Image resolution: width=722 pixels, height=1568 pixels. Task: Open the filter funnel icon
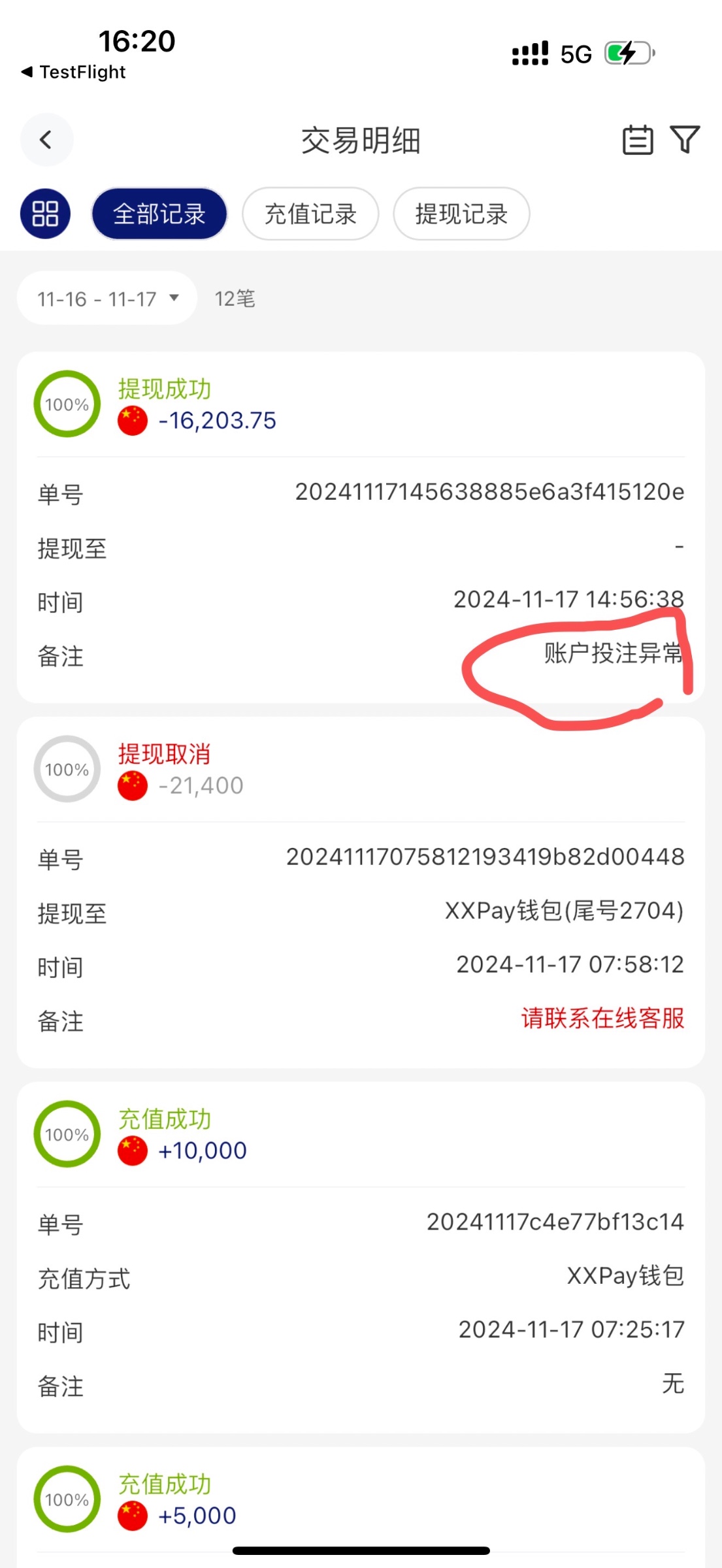point(685,140)
